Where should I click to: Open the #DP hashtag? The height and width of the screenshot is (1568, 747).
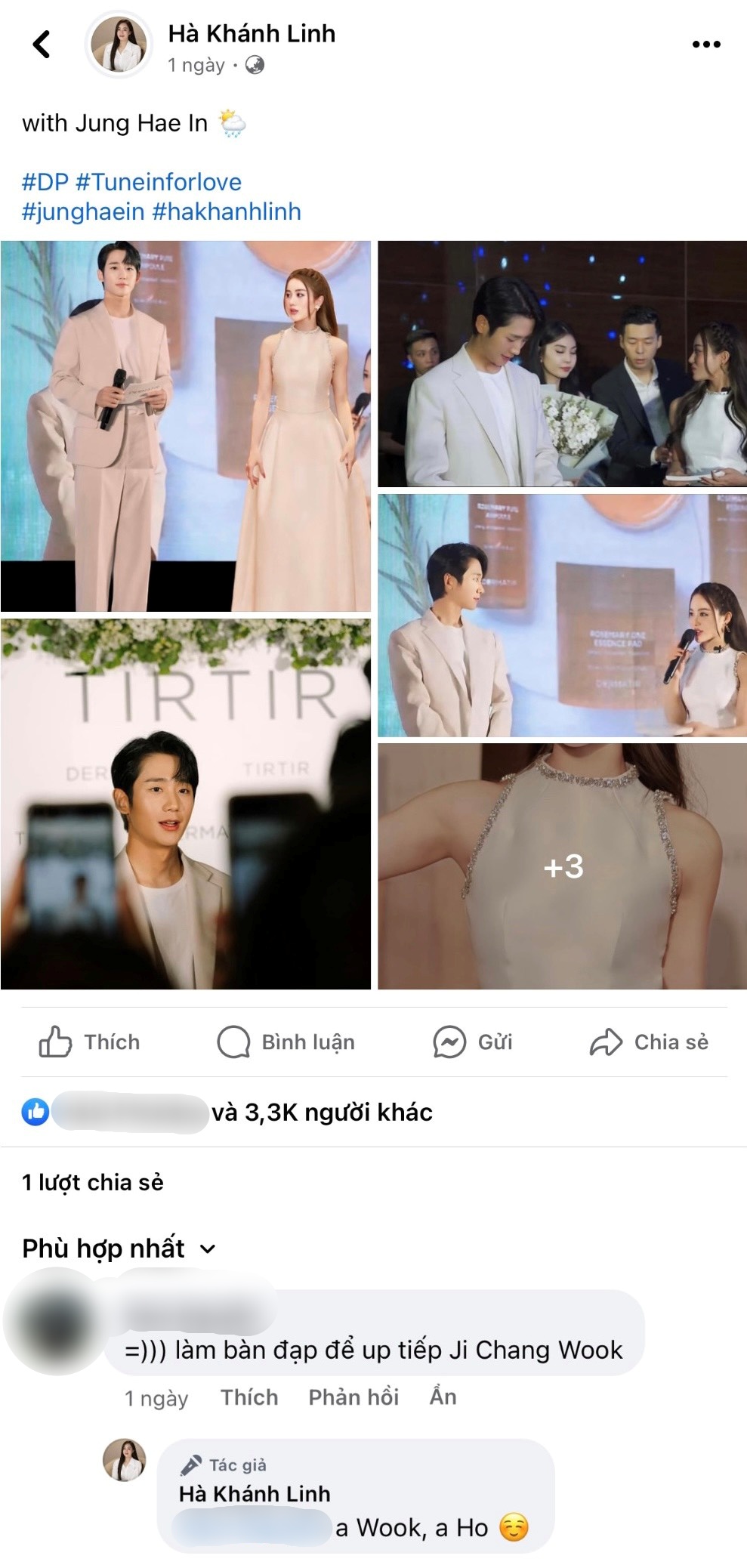[x=45, y=182]
